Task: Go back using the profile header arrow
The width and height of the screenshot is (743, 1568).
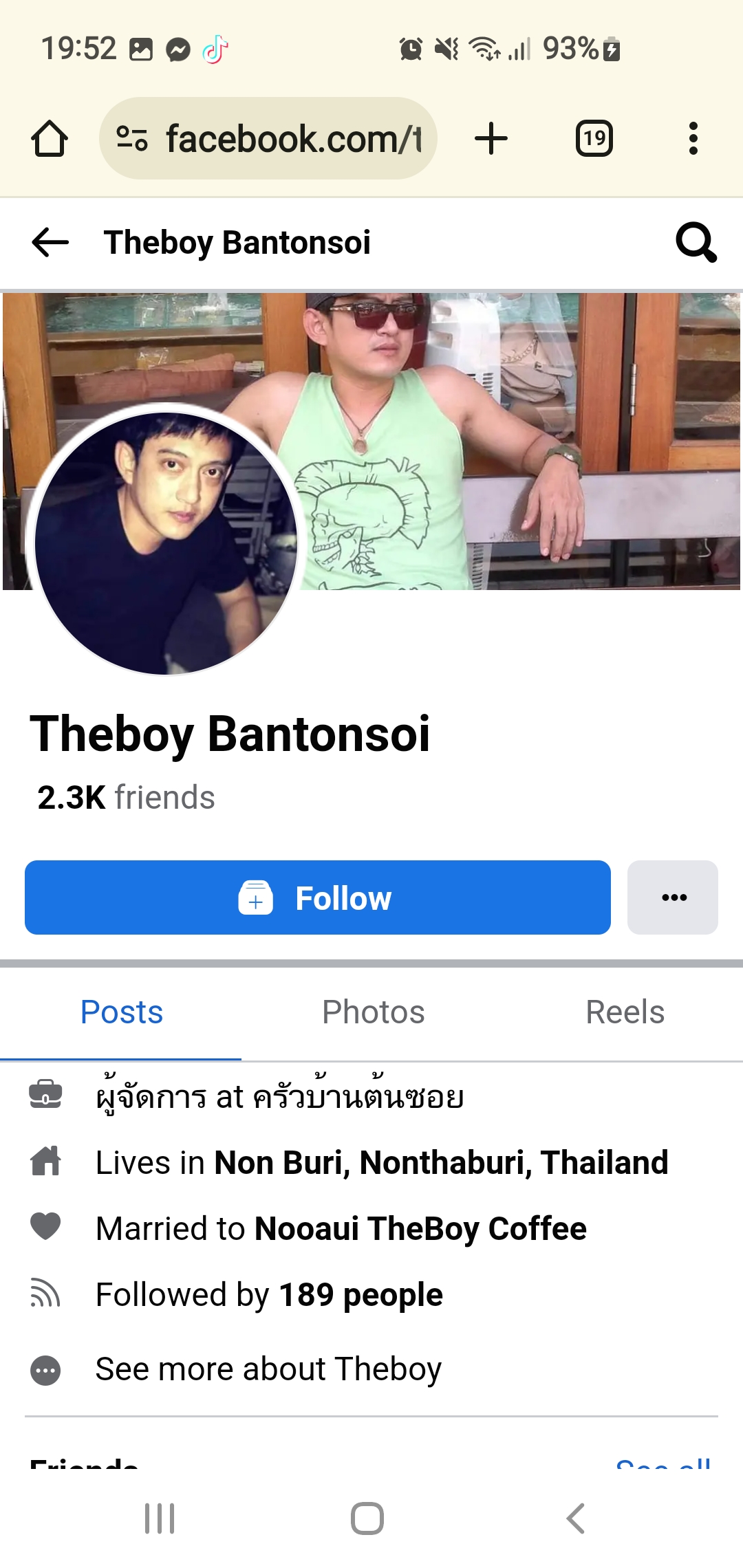Action: point(50,243)
